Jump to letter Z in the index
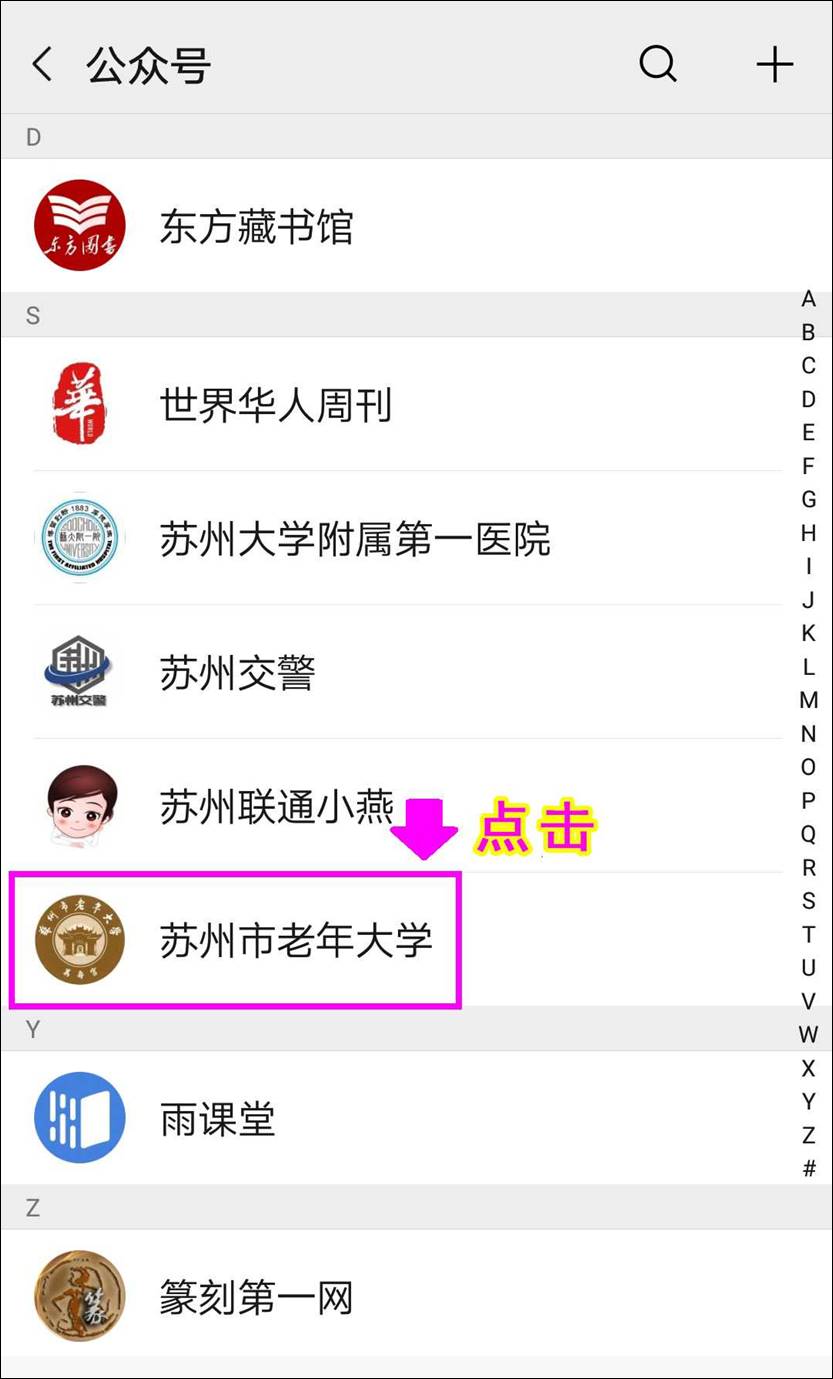The width and height of the screenshot is (833, 1379). (808, 1135)
